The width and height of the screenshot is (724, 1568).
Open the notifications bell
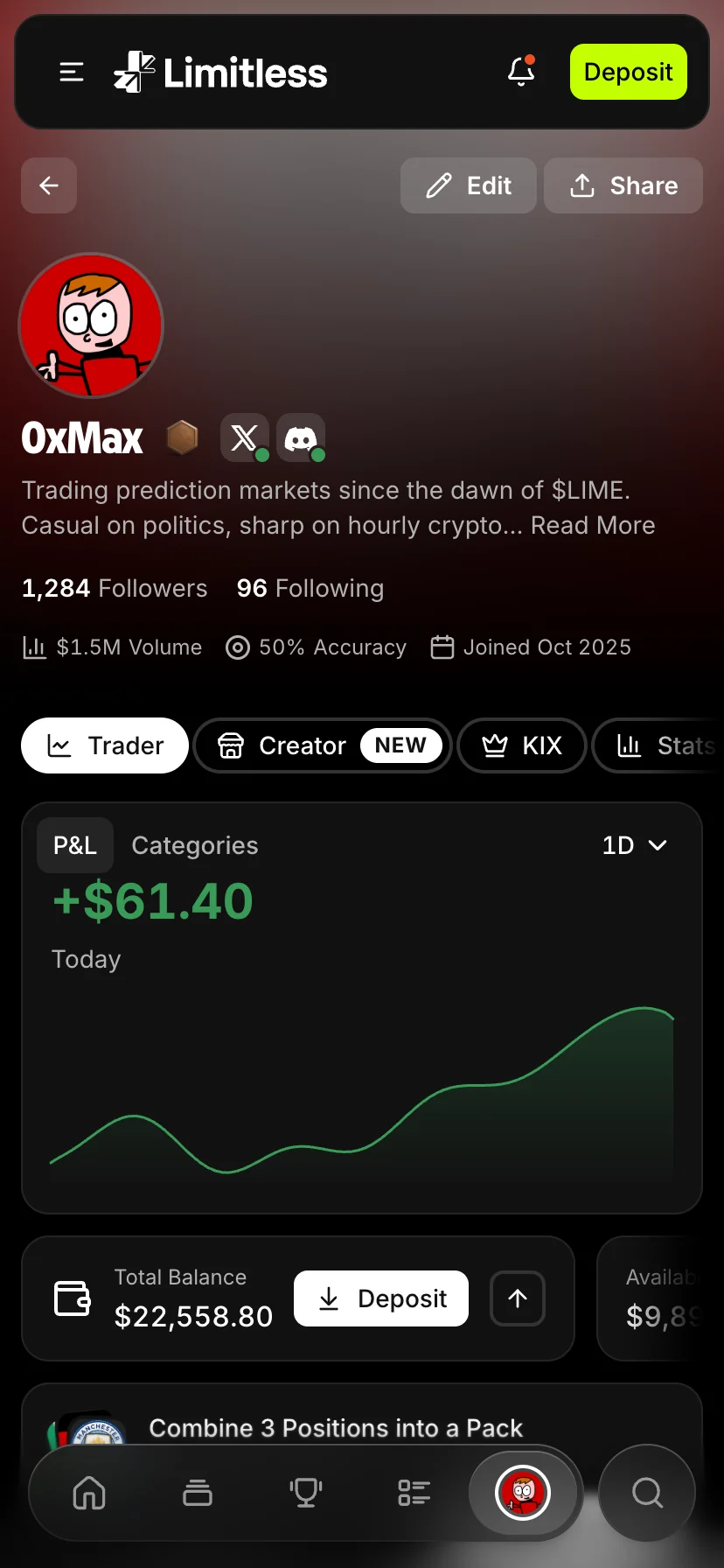pos(521,72)
